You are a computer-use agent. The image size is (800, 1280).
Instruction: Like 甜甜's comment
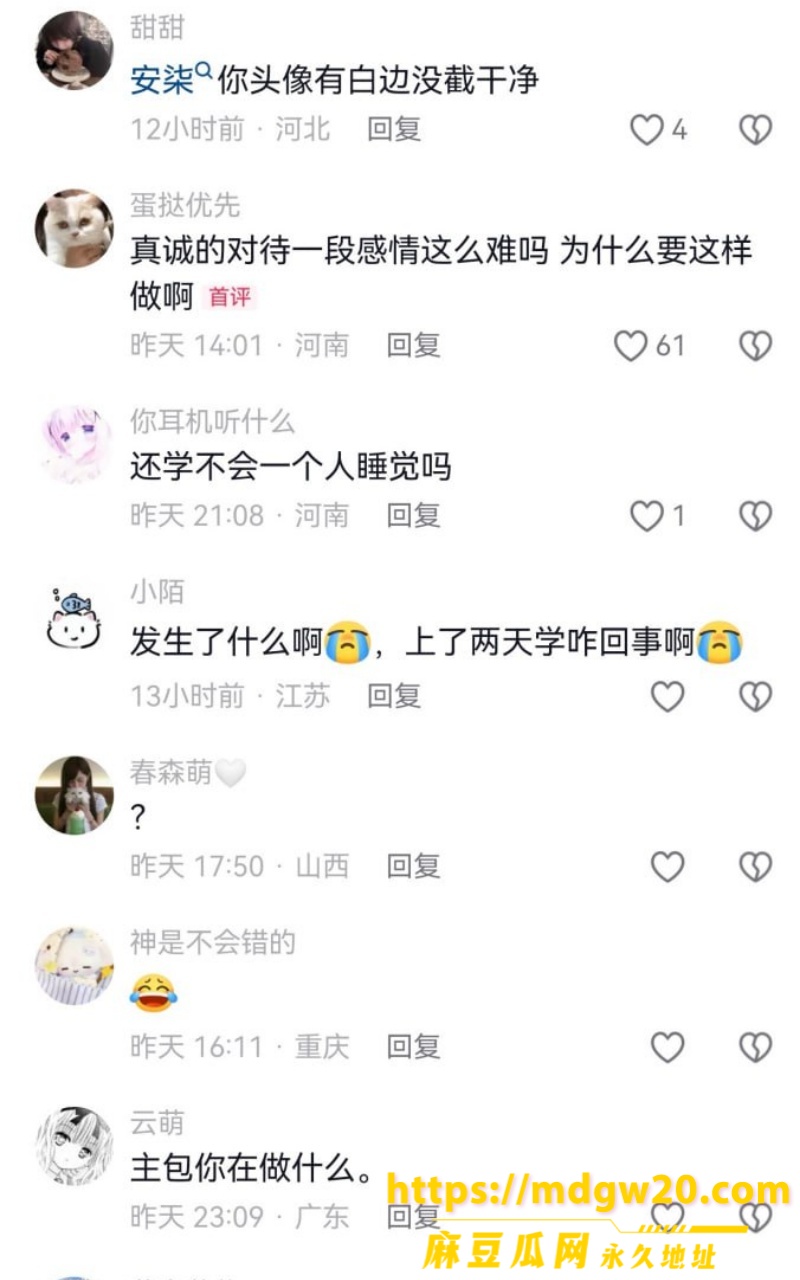(647, 130)
